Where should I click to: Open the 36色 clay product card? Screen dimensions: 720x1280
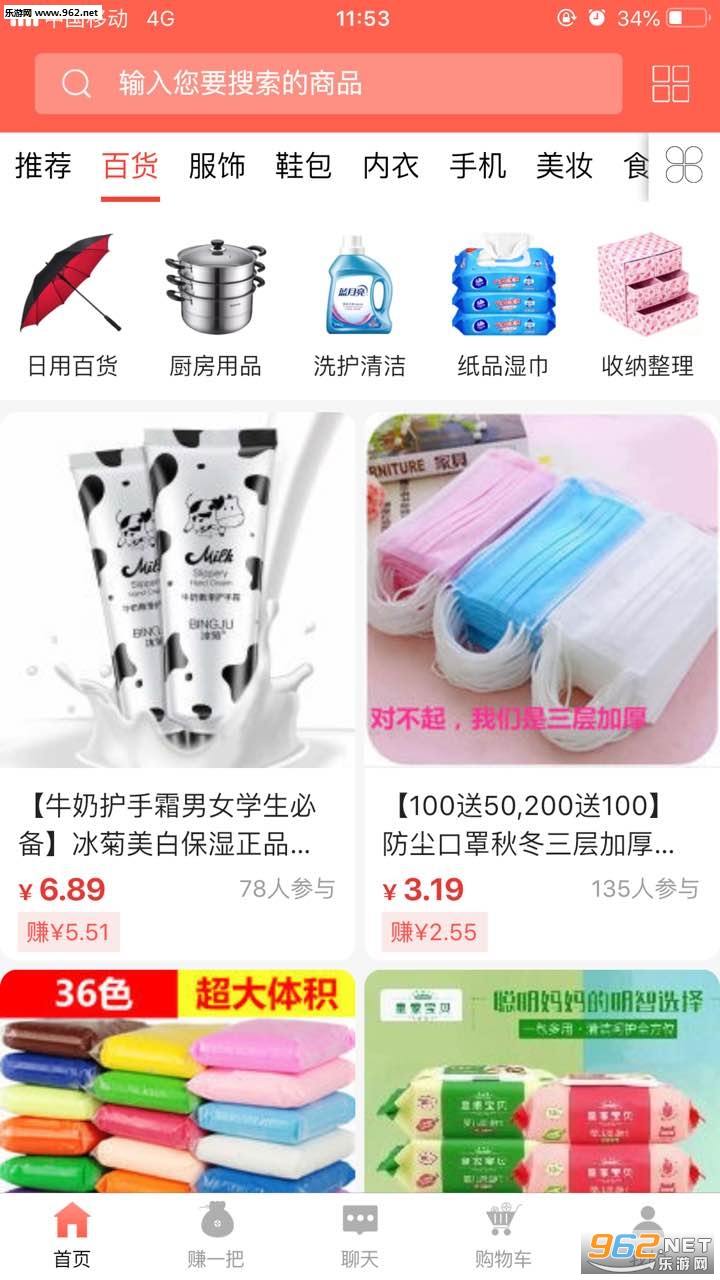point(177,1080)
